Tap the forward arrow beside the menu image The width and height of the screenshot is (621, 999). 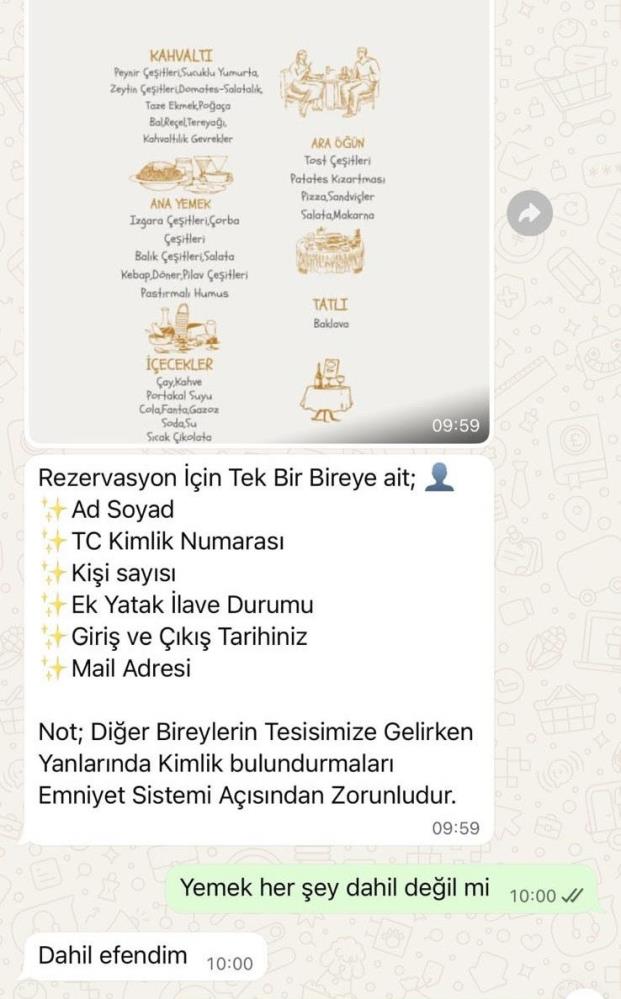[529, 212]
